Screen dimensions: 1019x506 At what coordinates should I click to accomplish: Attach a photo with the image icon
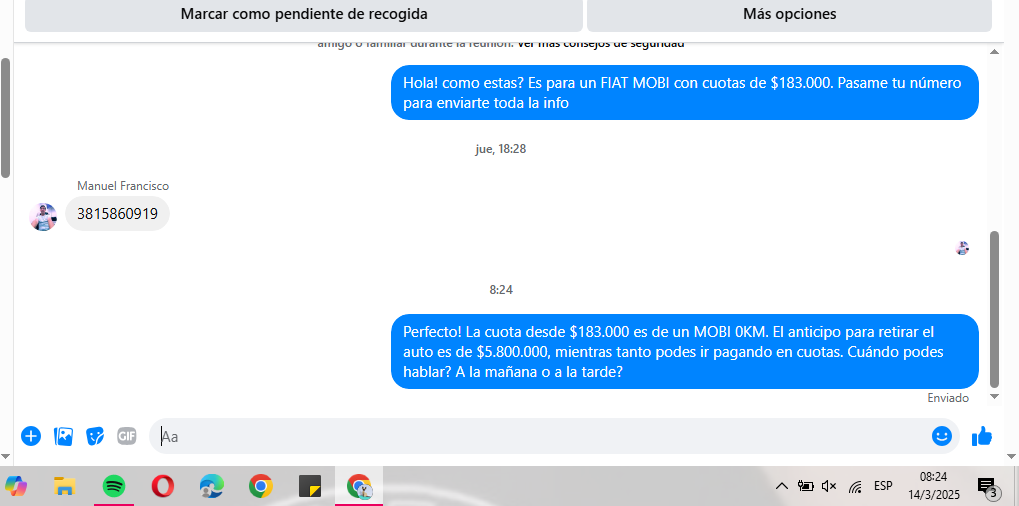point(63,436)
